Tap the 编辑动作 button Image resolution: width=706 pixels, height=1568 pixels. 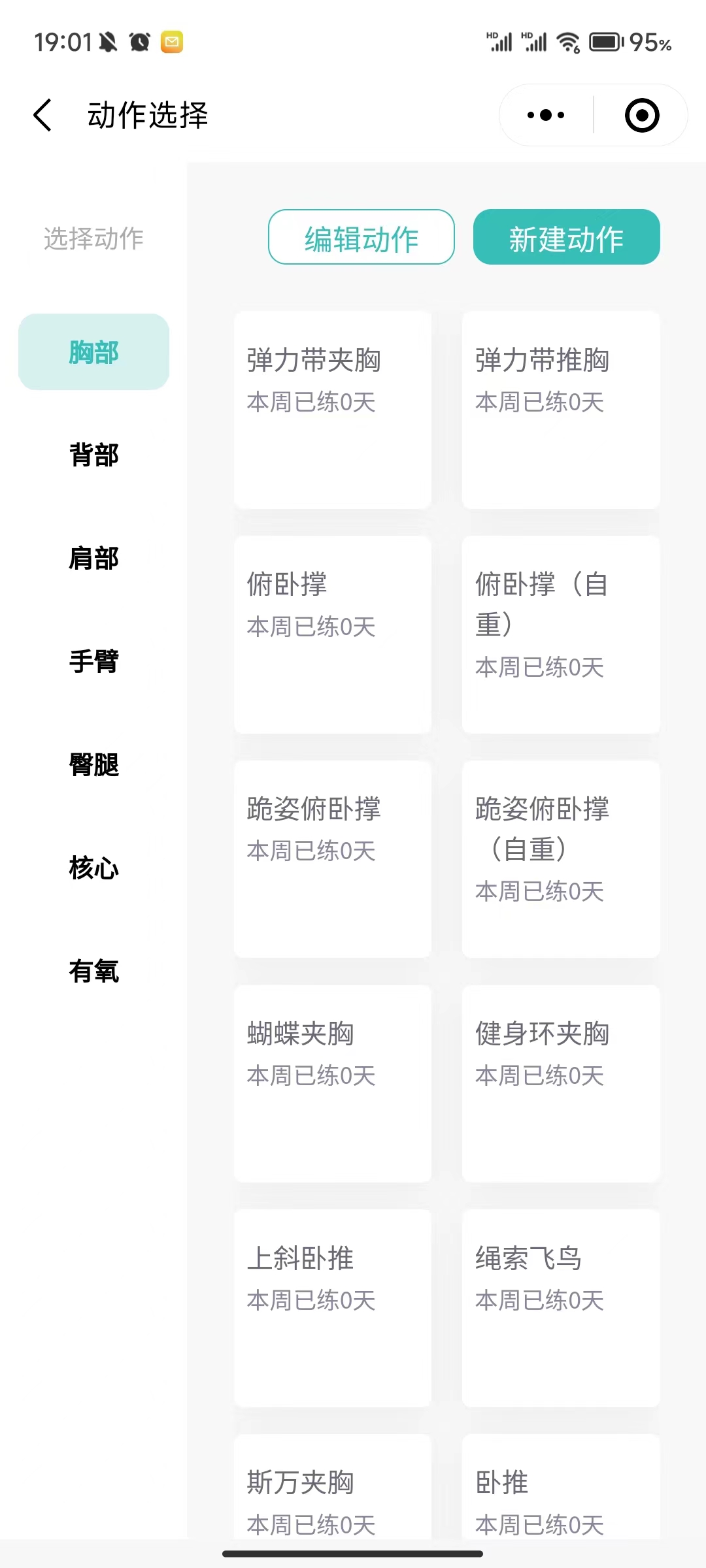coord(361,237)
